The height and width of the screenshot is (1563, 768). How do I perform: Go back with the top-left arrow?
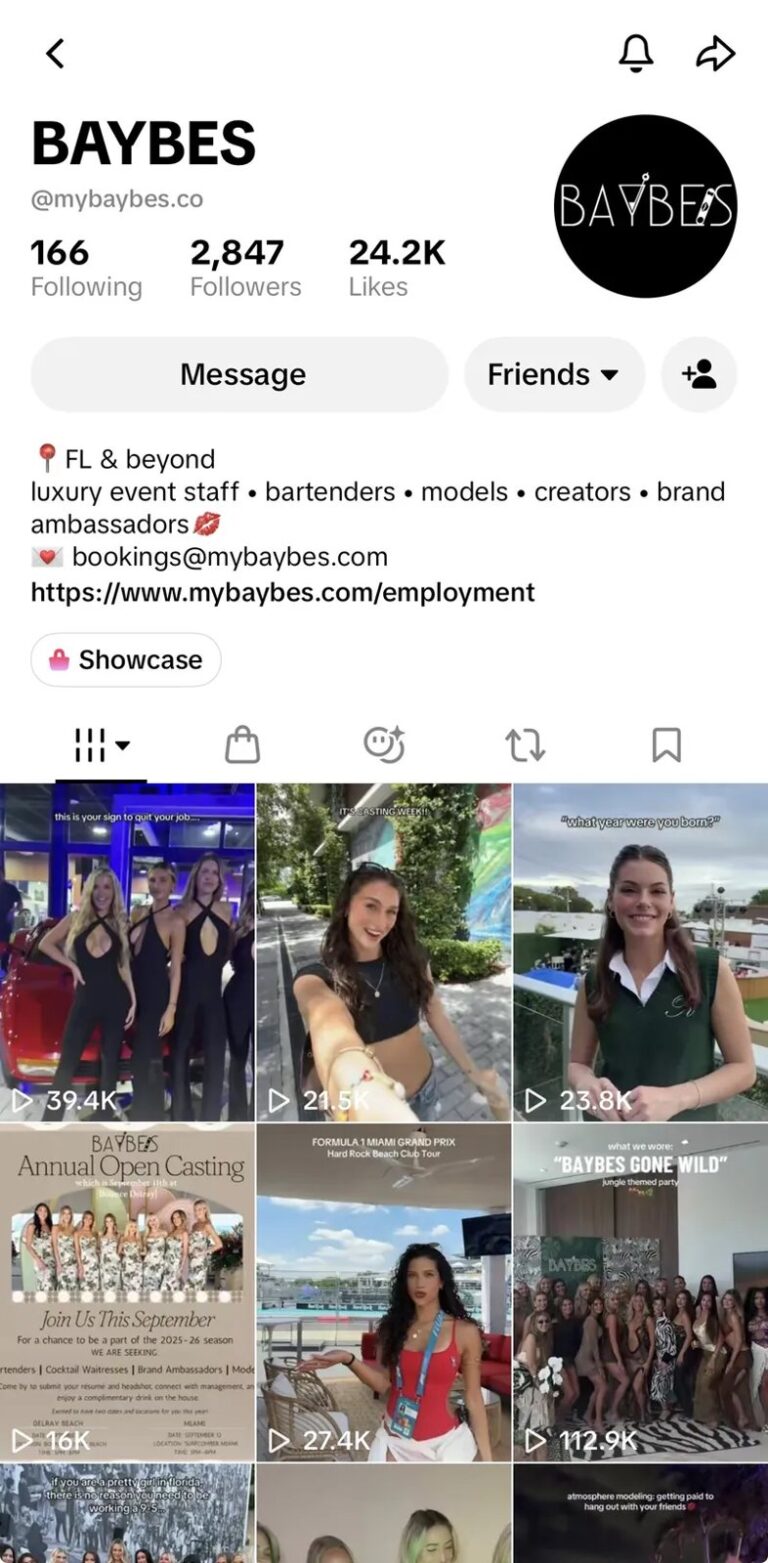[55, 54]
